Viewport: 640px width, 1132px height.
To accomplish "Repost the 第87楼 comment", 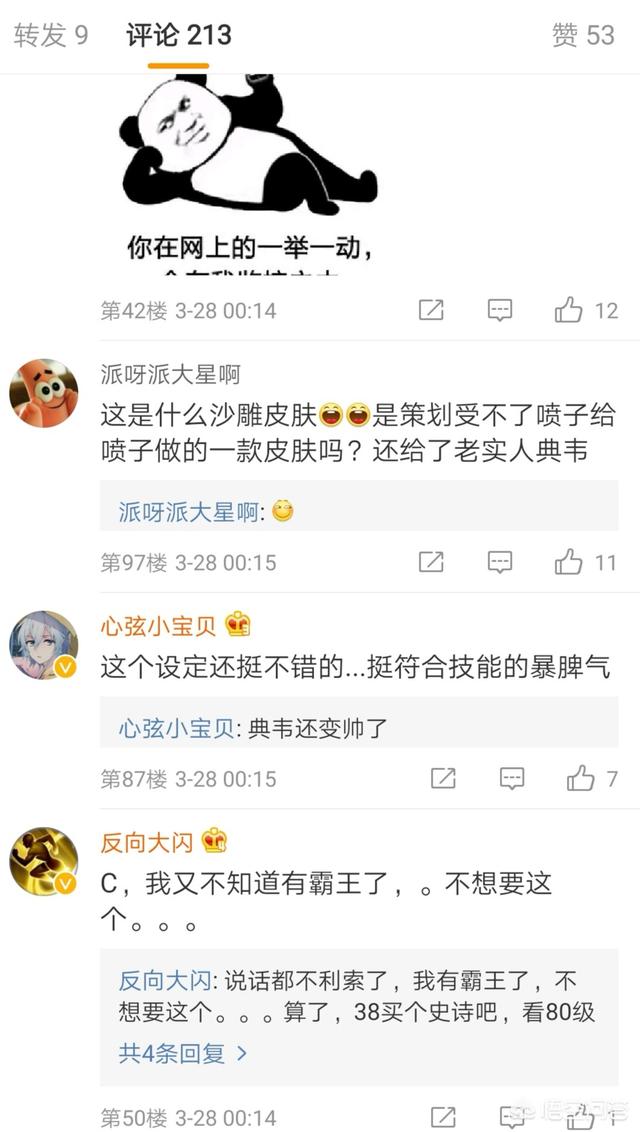I will (x=443, y=778).
